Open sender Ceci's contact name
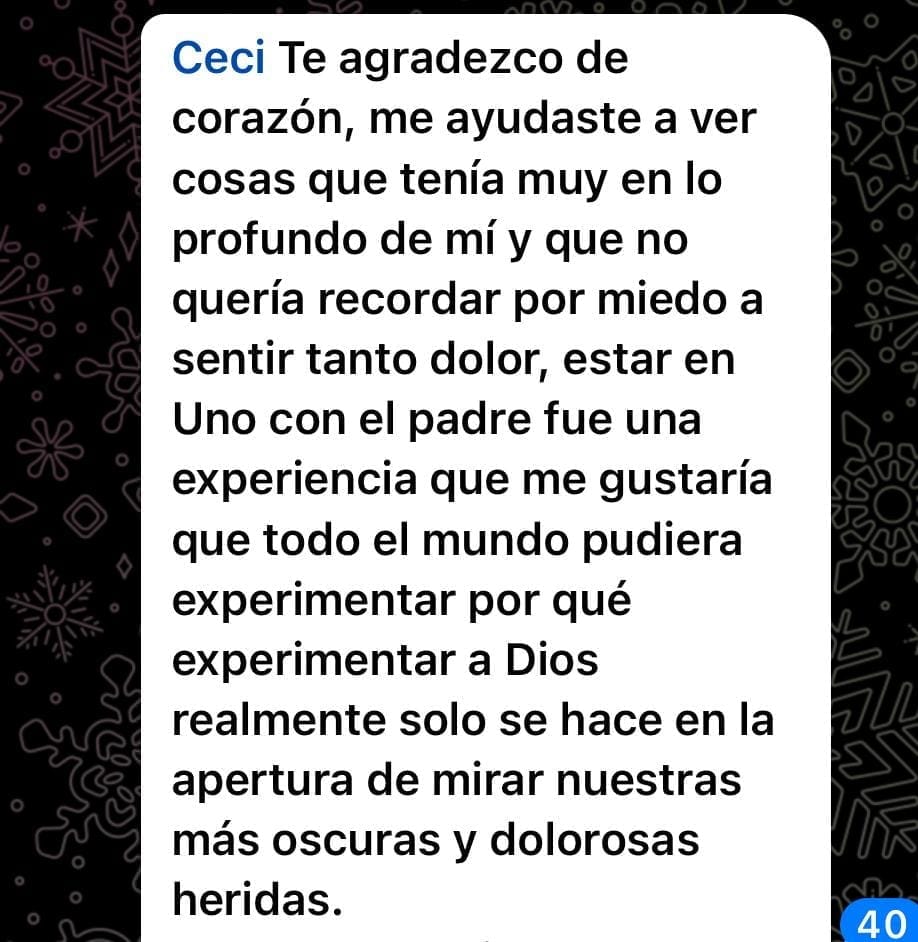Screen dimensions: 918x942 (218, 59)
